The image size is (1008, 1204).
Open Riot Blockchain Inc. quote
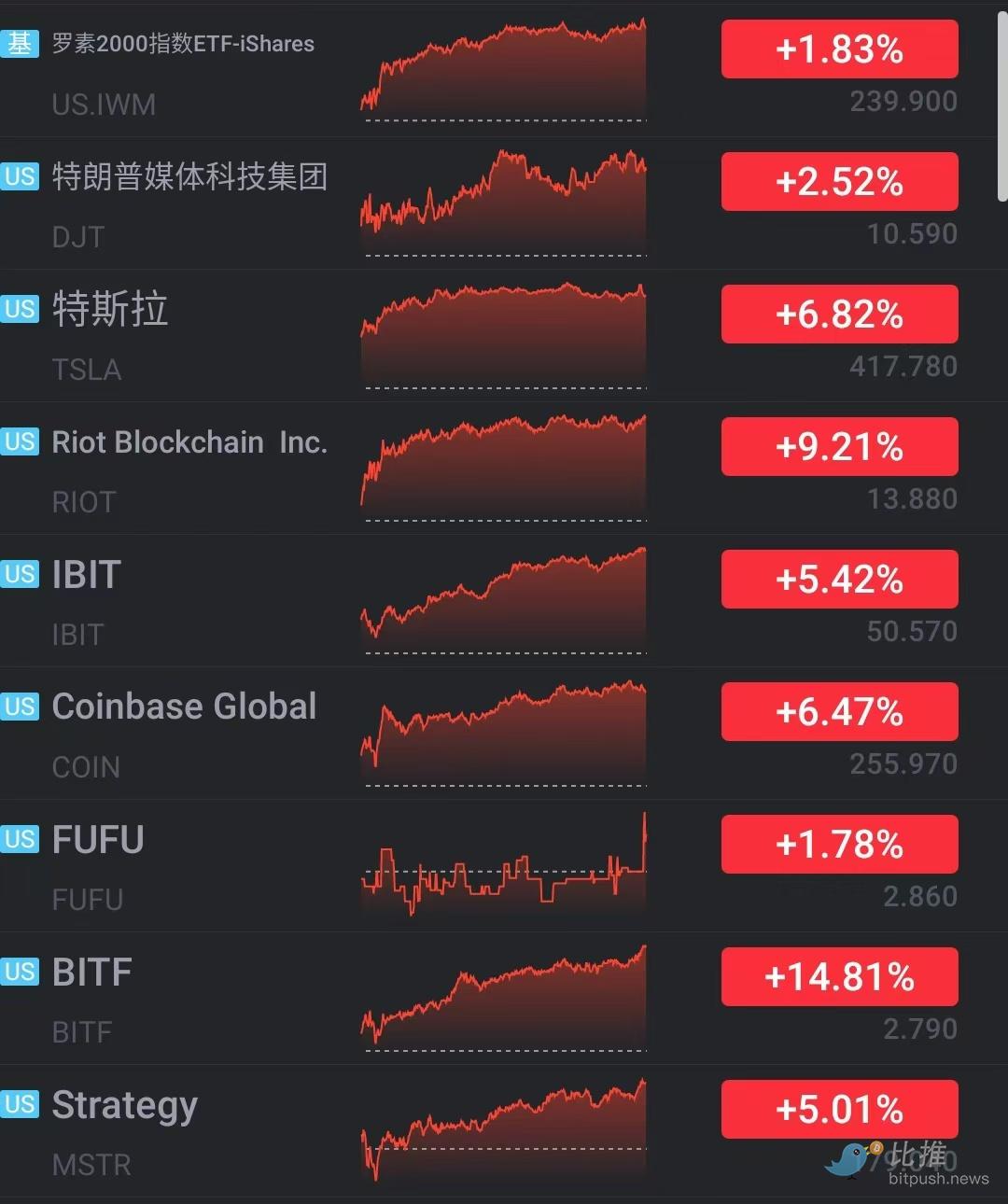pyautogui.click(x=189, y=469)
